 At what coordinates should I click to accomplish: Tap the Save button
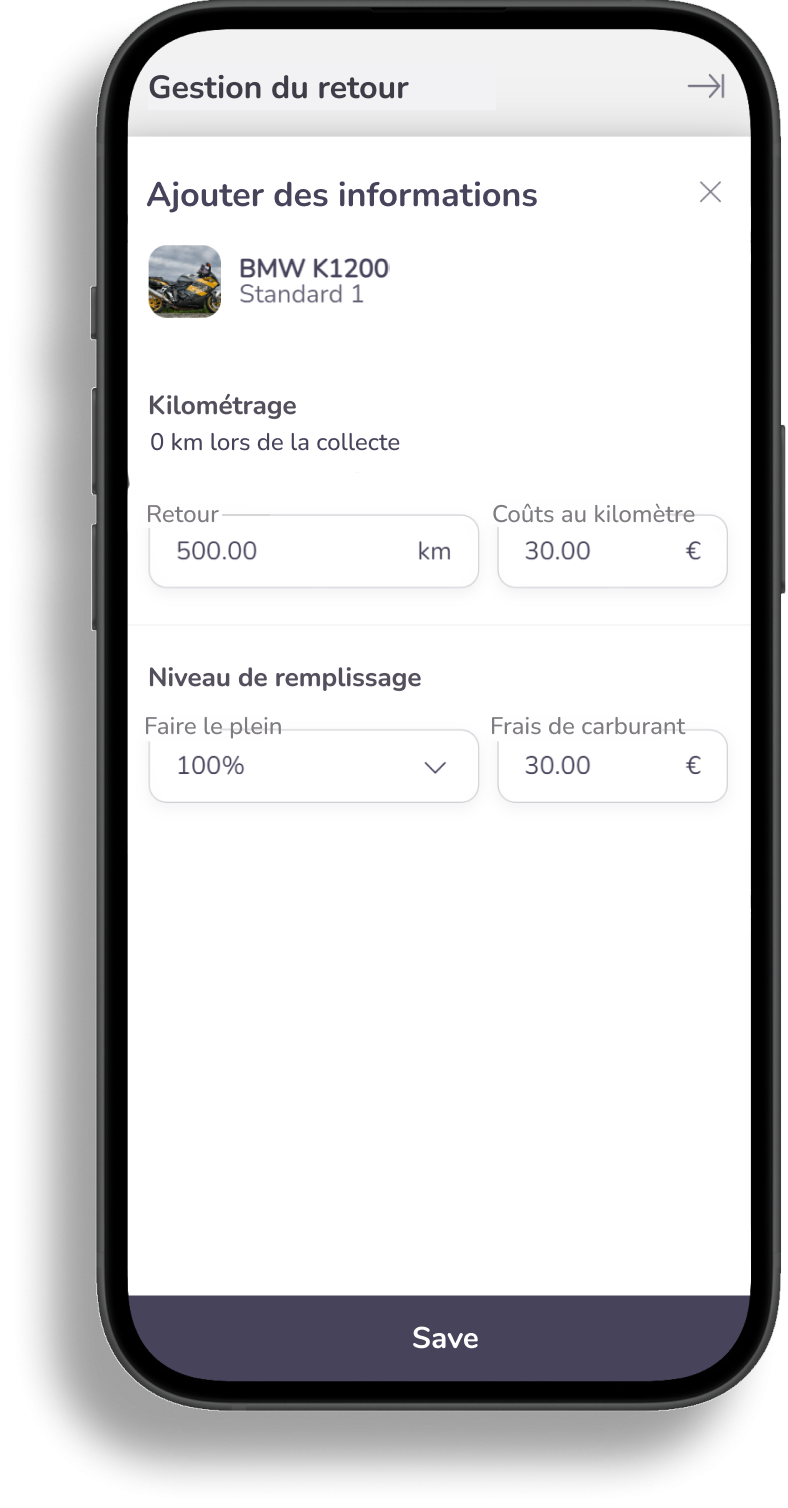[444, 1338]
